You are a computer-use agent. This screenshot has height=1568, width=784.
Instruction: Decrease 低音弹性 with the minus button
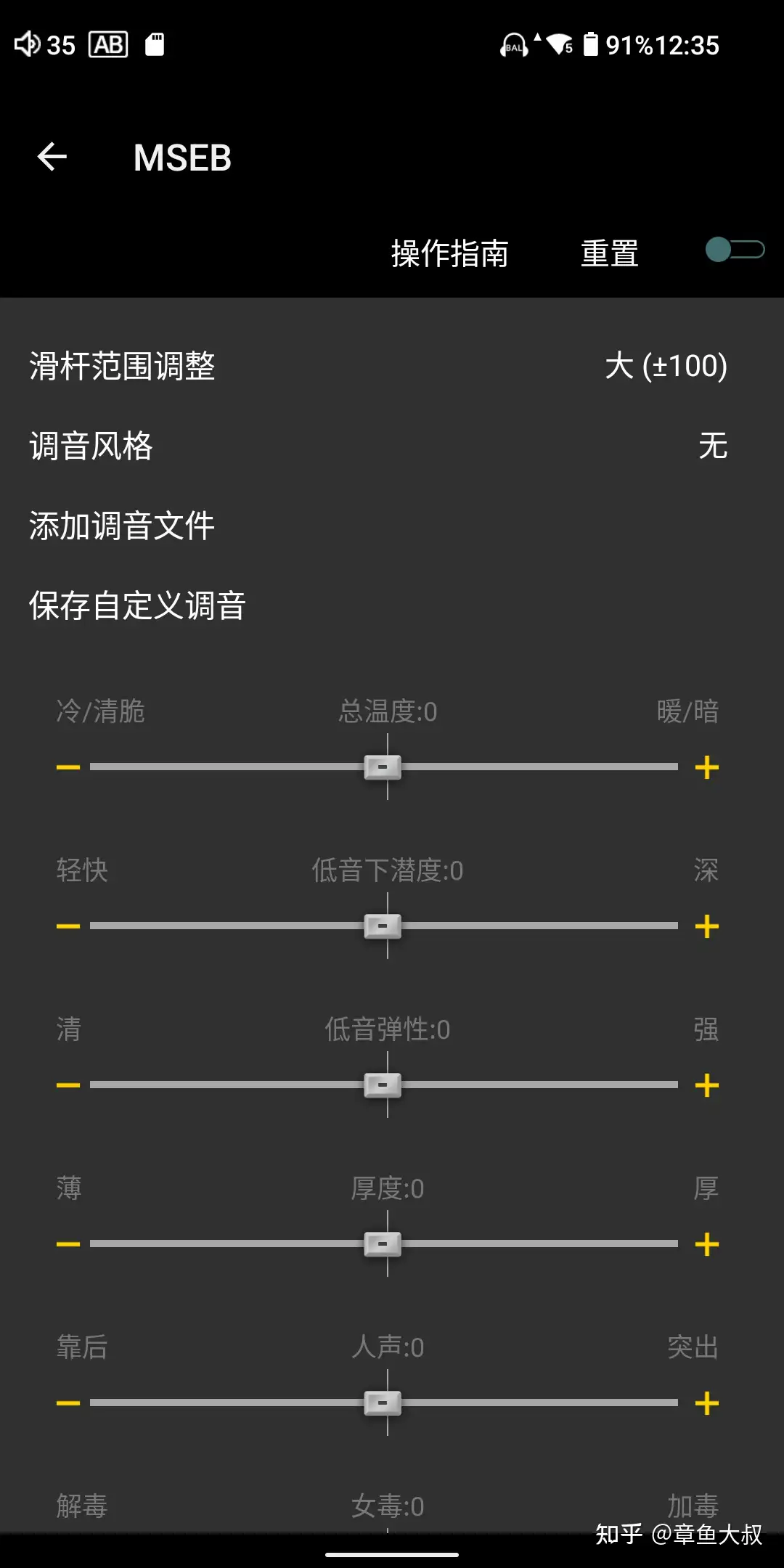coord(68,1085)
